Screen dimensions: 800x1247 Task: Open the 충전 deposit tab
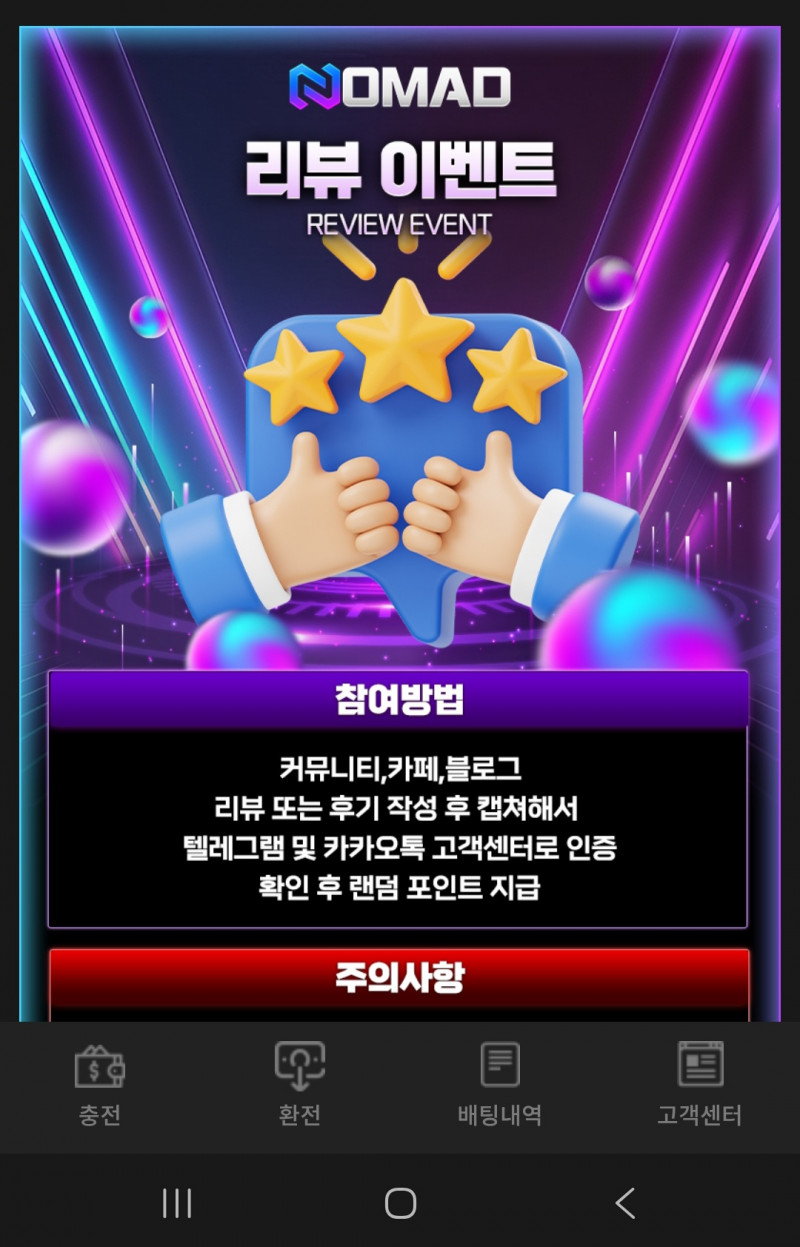(100, 1085)
